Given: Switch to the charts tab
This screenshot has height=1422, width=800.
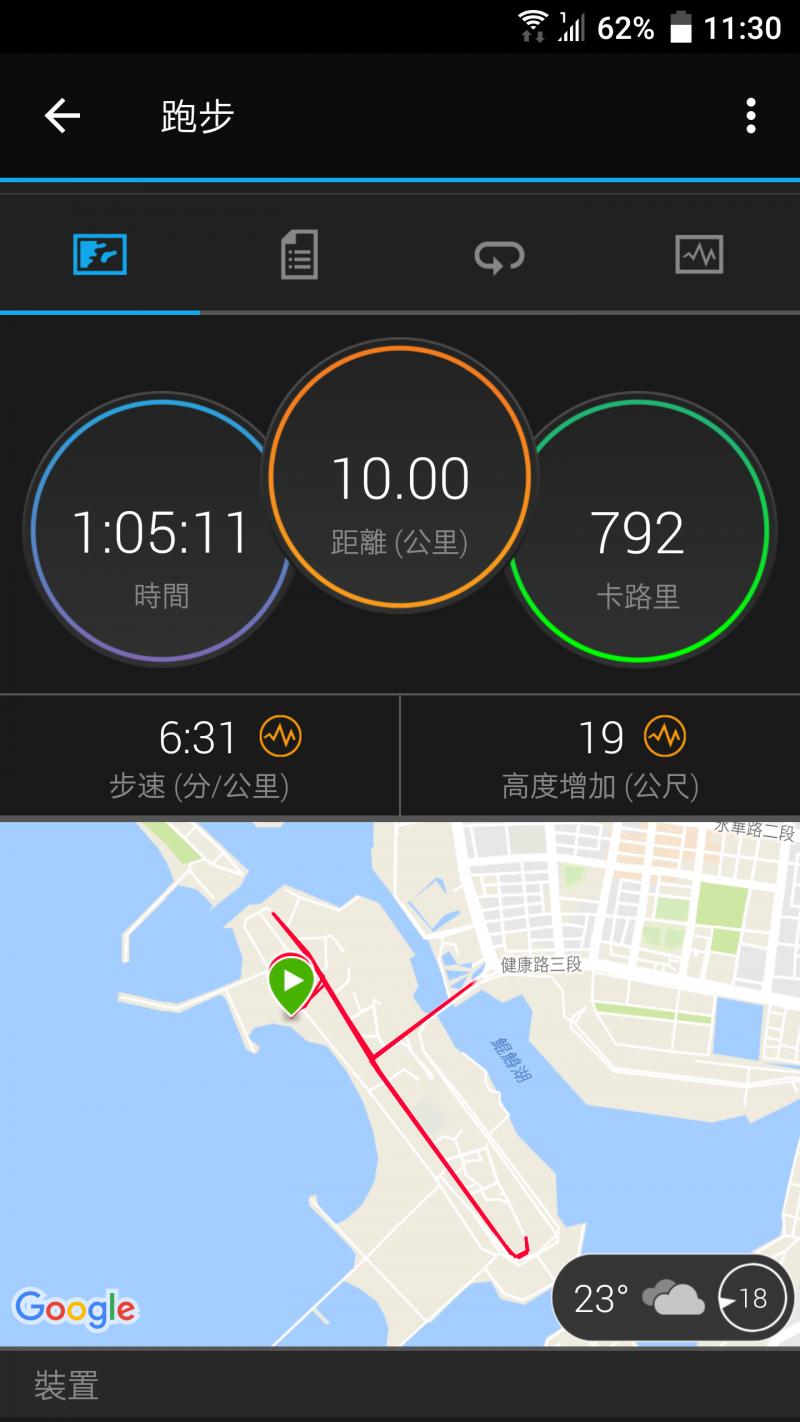Looking at the screenshot, I should point(699,255).
